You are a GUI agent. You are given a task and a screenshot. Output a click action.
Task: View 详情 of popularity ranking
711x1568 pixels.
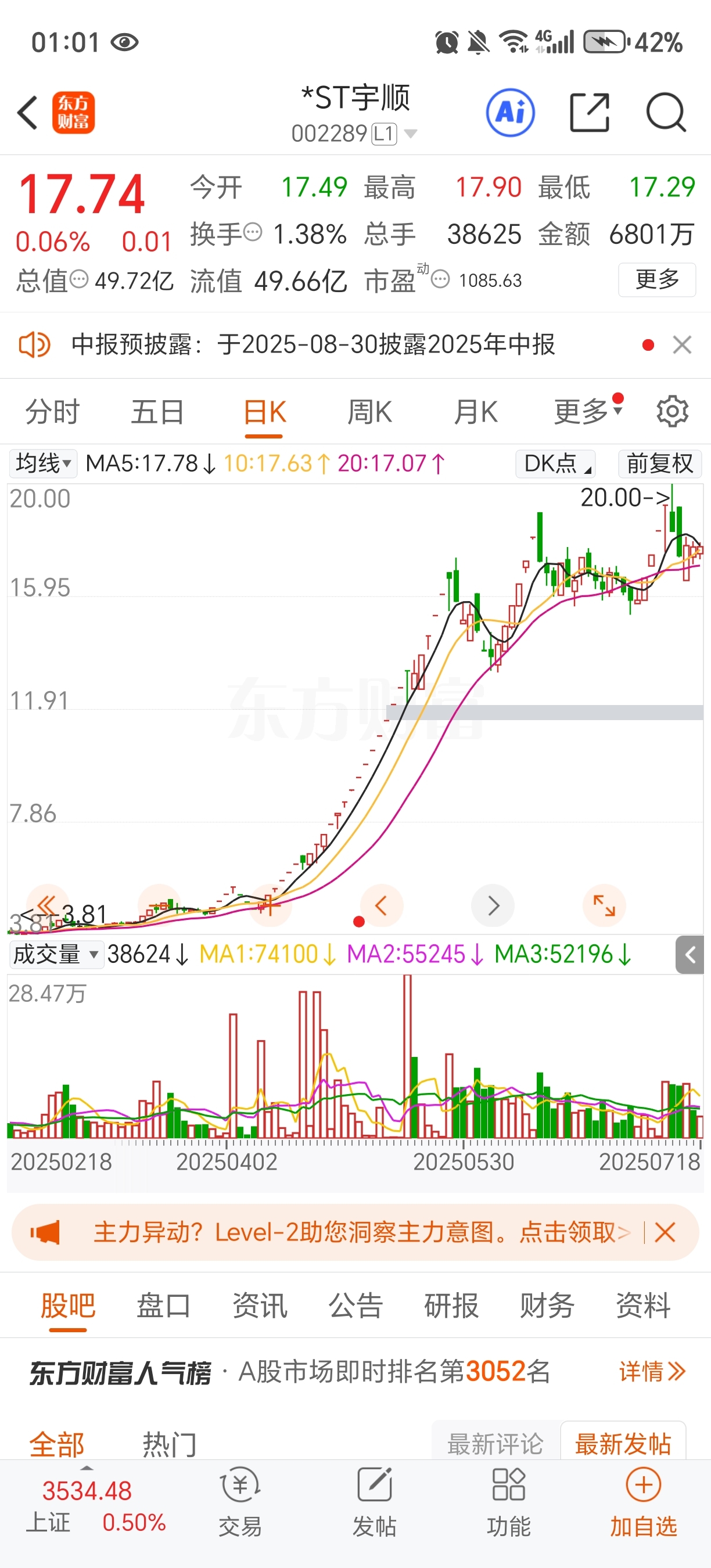[x=651, y=1372]
